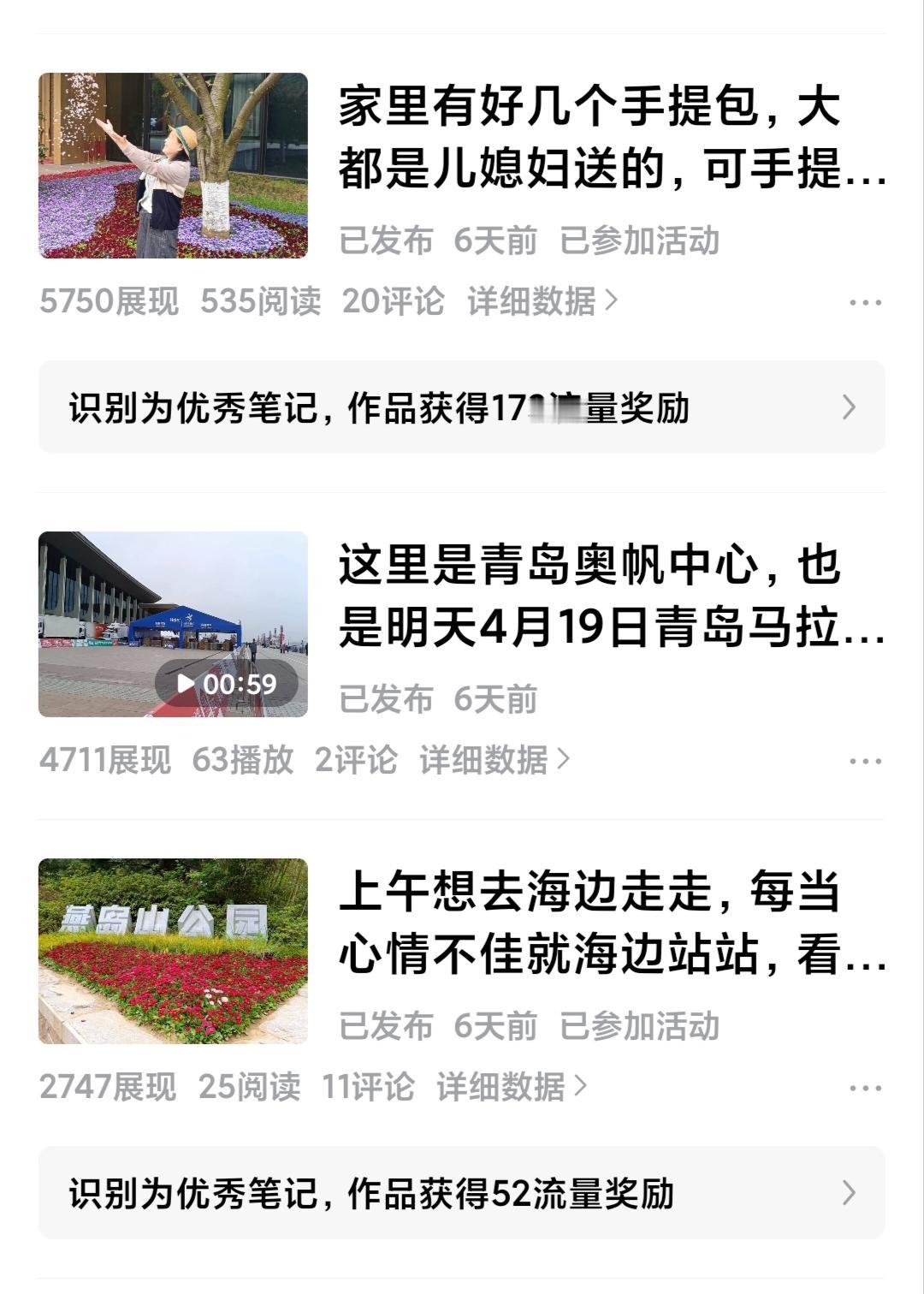Open the 上午想去海边走走 post title

pyautogui.click(x=612, y=923)
